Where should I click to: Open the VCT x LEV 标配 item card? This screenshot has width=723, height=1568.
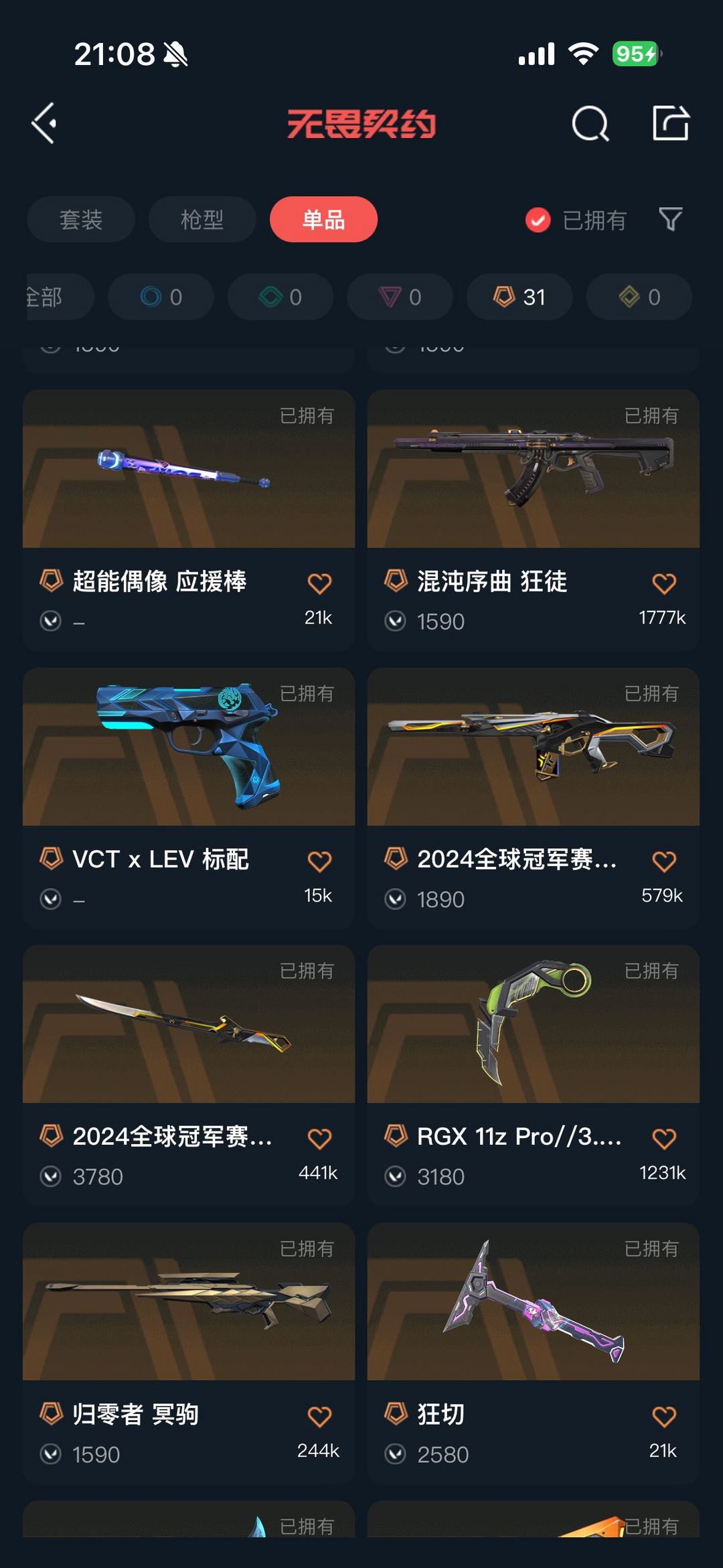189,750
